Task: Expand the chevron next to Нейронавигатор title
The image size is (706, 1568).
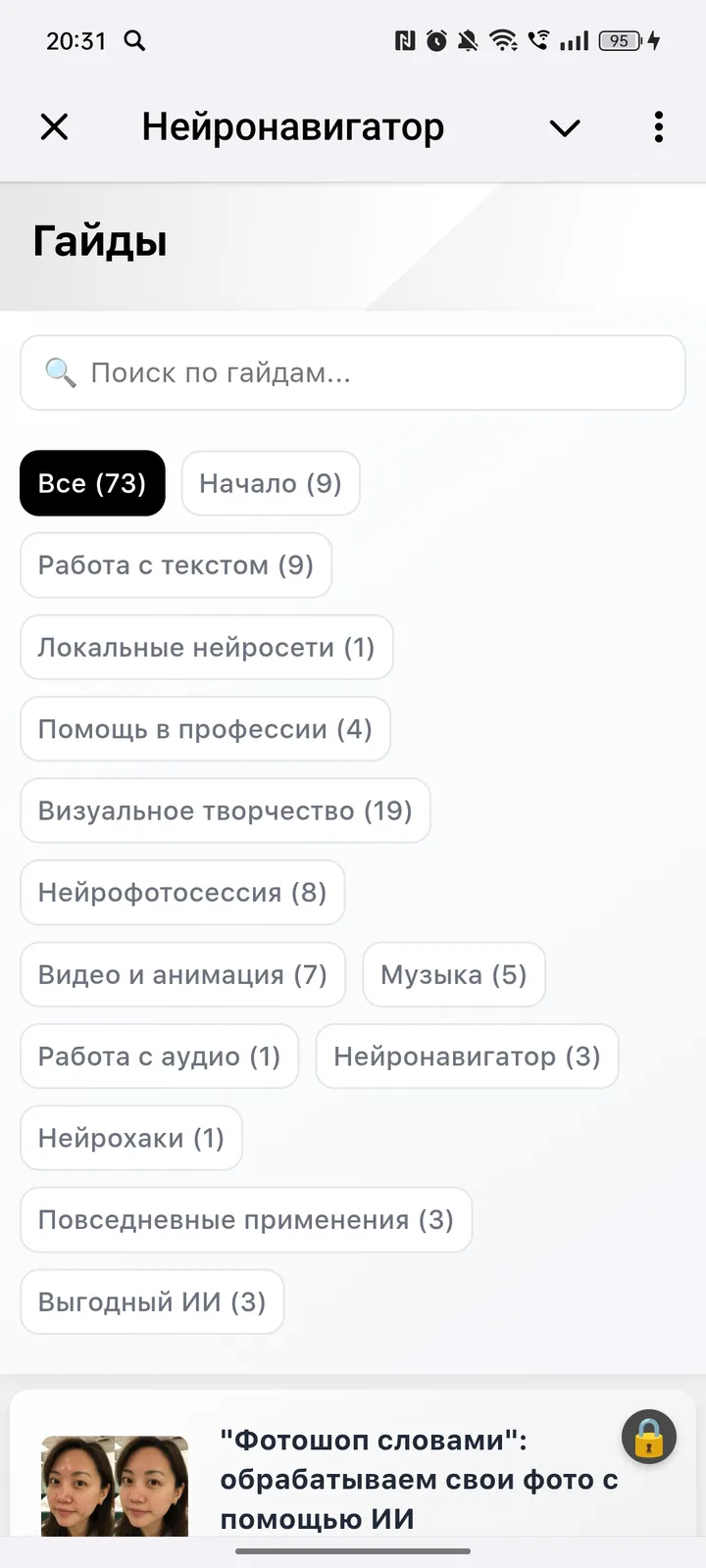Action: click(565, 128)
